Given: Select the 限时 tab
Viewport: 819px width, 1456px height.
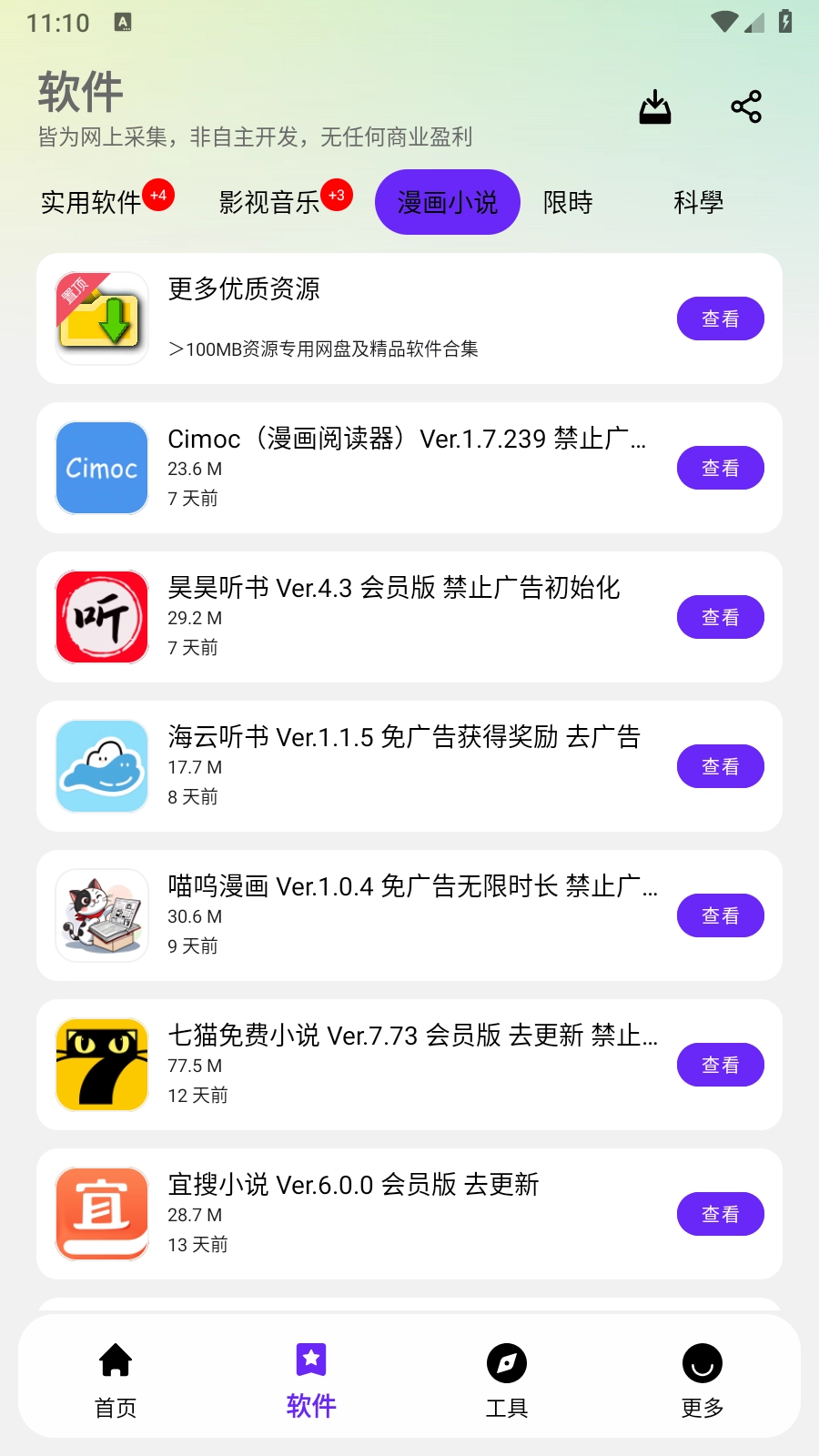Looking at the screenshot, I should [569, 203].
